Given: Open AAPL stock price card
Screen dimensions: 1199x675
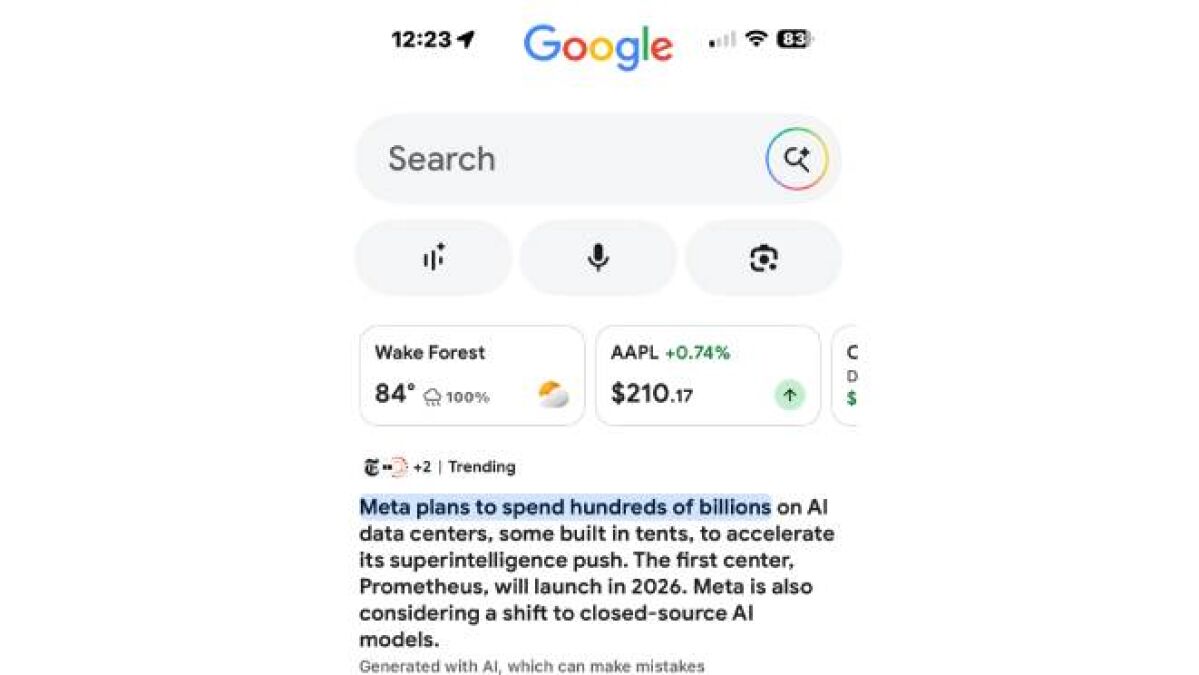Looking at the screenshot, I should (x=707, y=375).
